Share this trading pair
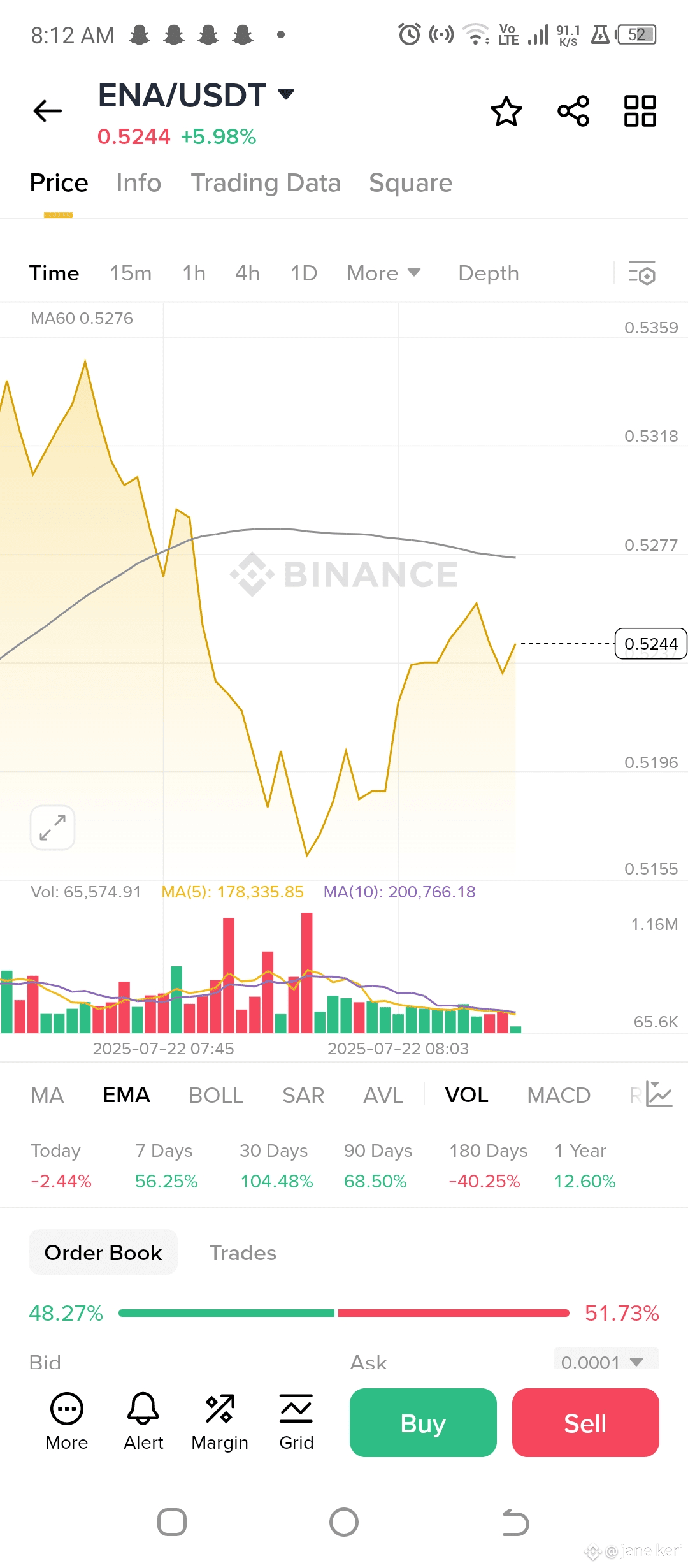The height and width of the screenshot is (1568, 688). (573, 111)
